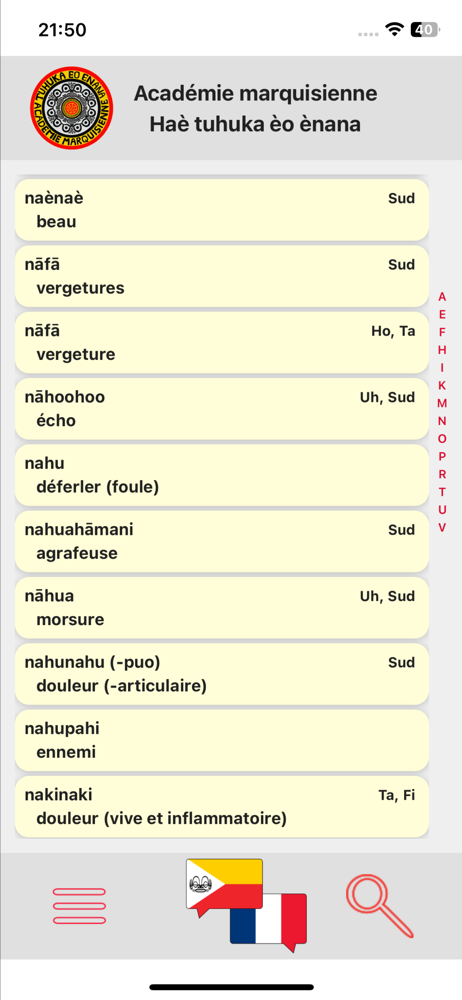Open the nahunahu (-puo) entry
The width and height of the screenshot is (462, 1000).
tap(221, 674)
